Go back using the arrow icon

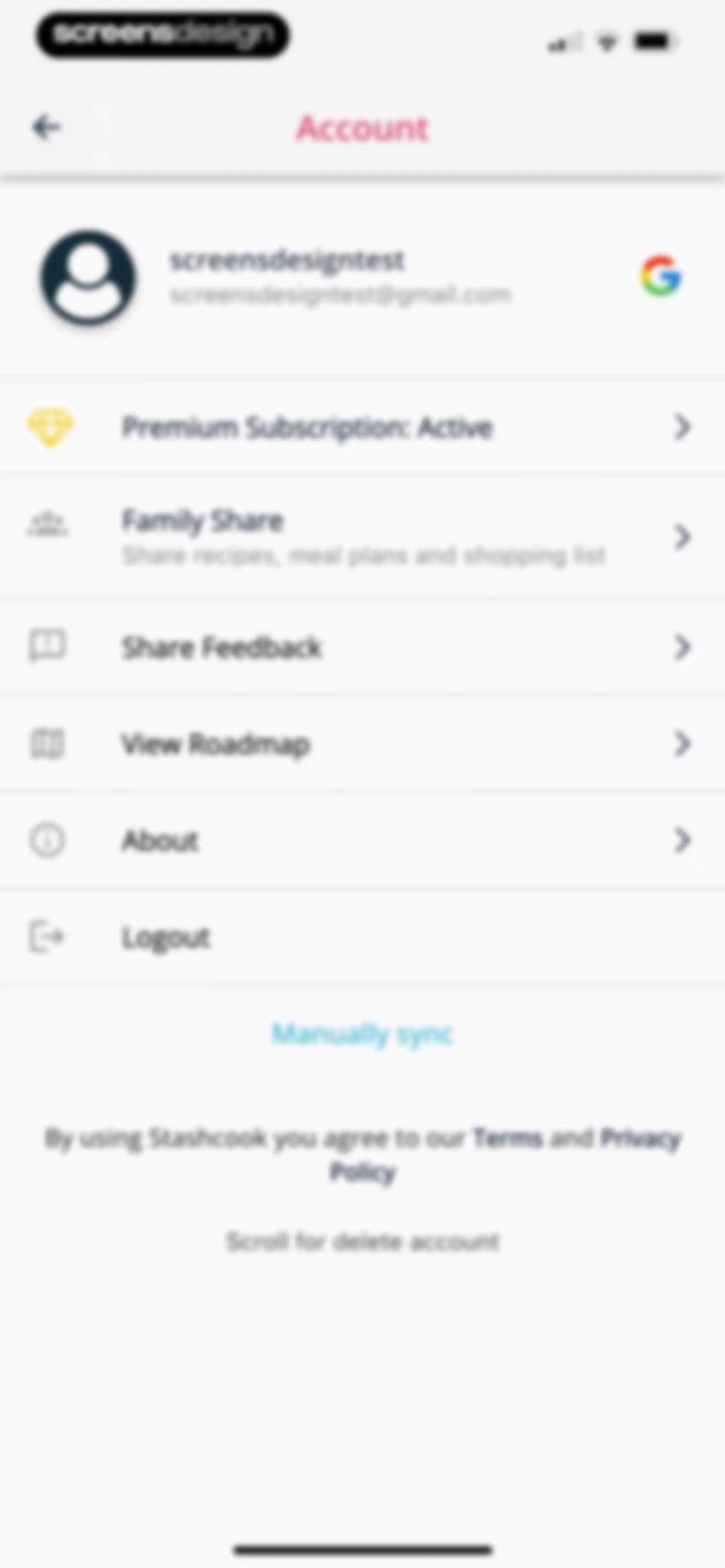(47, 128)
